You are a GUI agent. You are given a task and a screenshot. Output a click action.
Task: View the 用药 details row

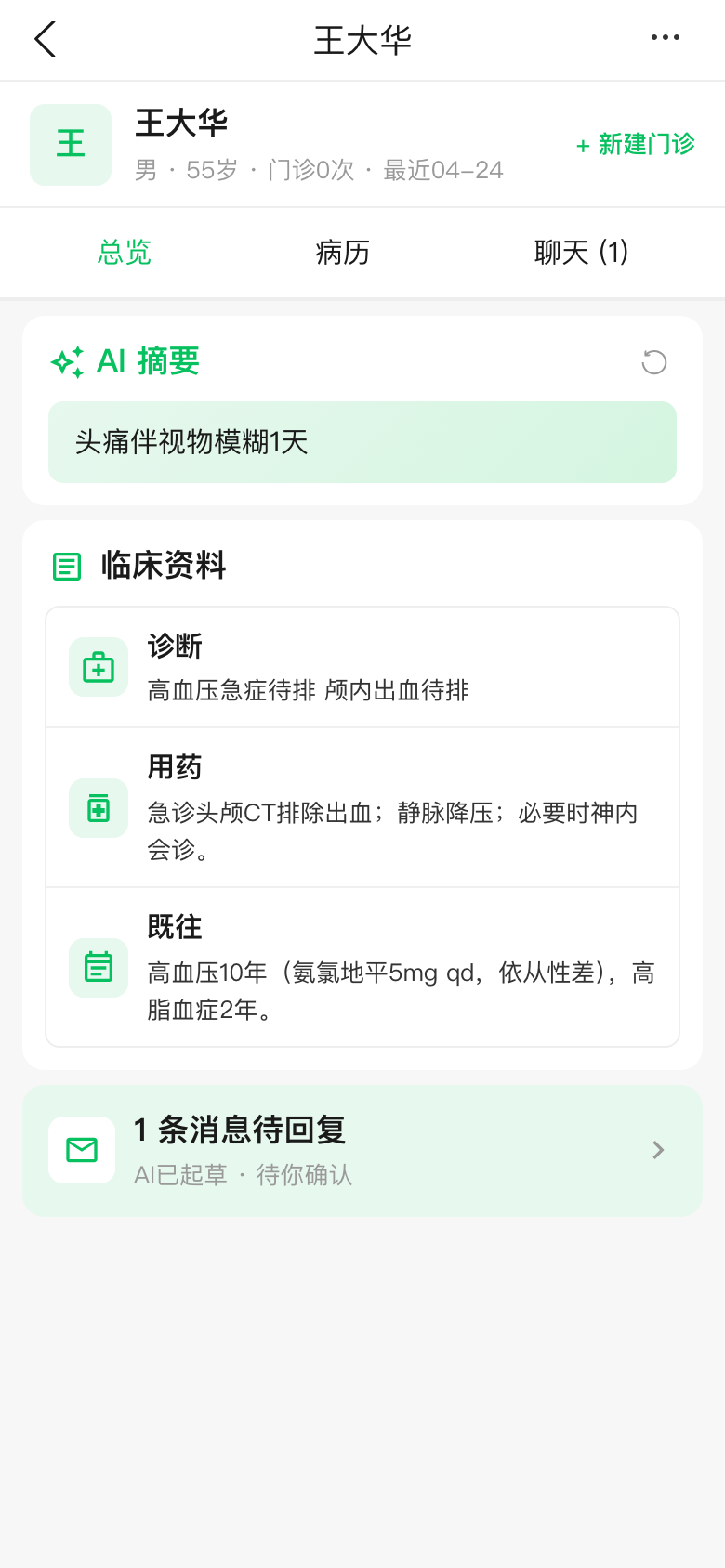click(362, 807)
